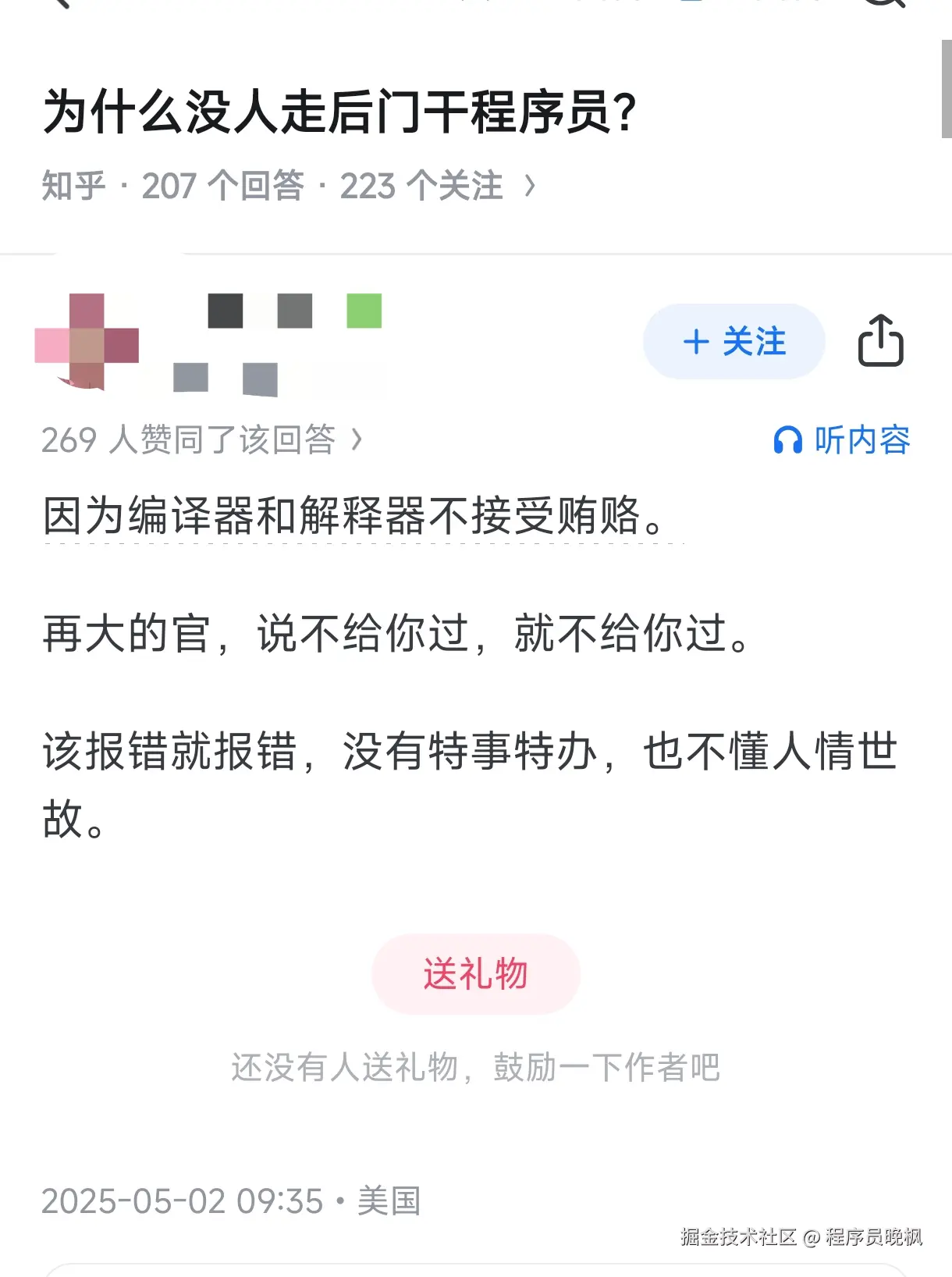The image size is (952, 1277).
Task: Follow the answer's author
Action: coord(734,342)
